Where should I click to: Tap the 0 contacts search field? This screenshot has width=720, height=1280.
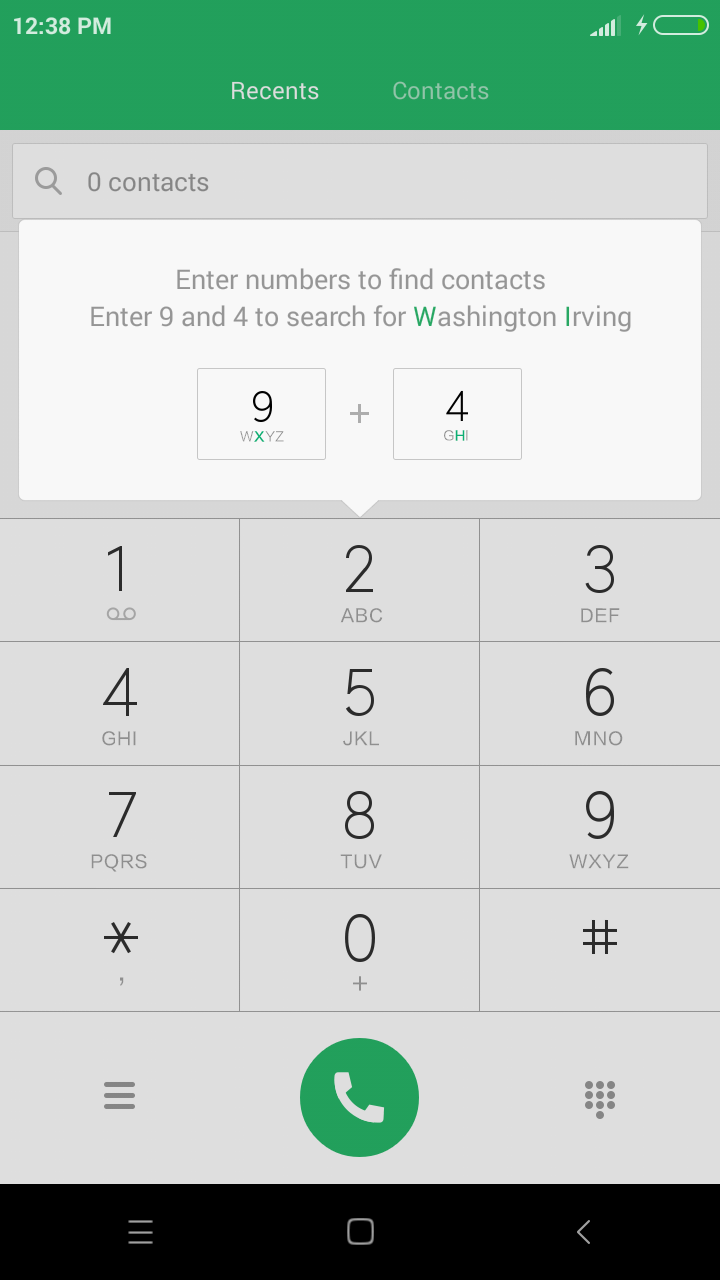click(300, 181)
